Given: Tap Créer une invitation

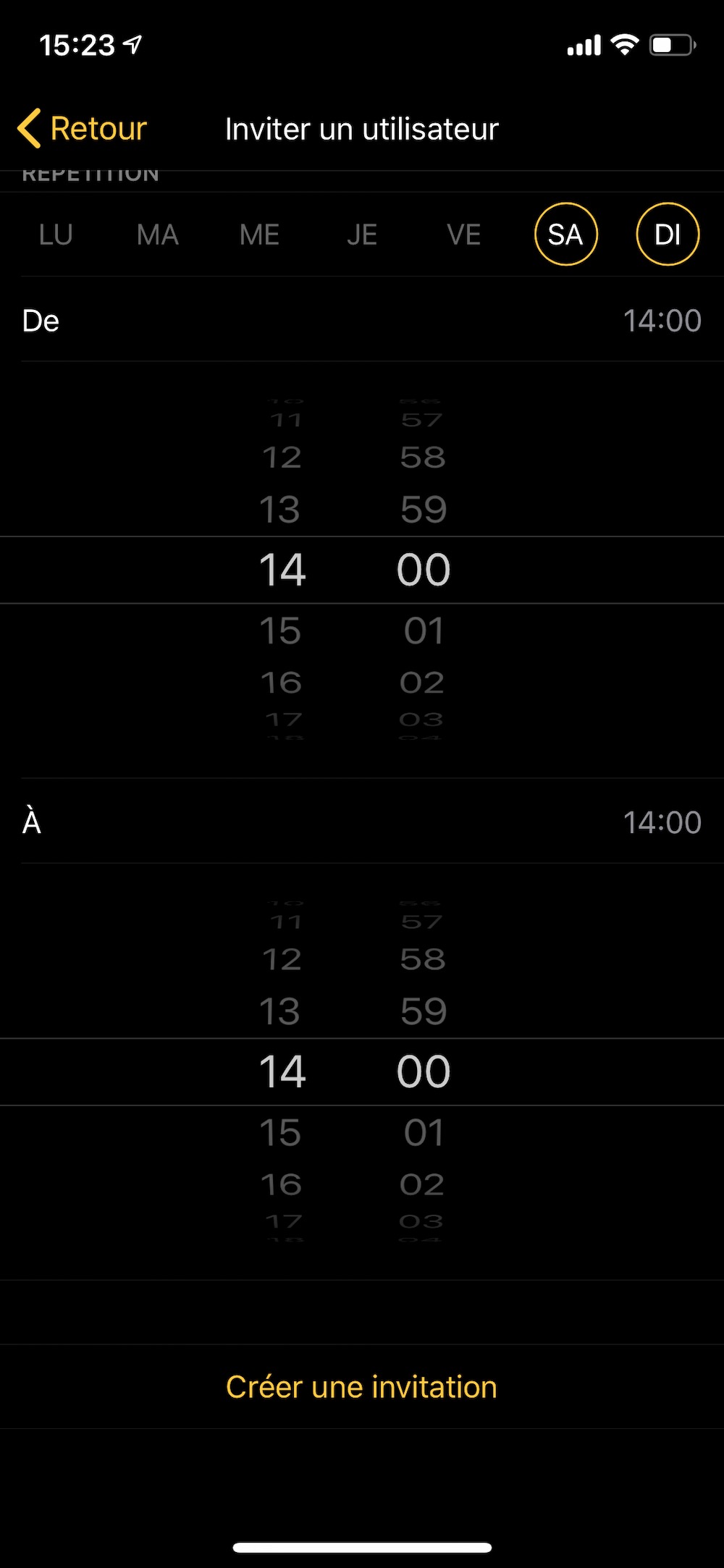Looking at the screenshot, I should [362, 1387].
